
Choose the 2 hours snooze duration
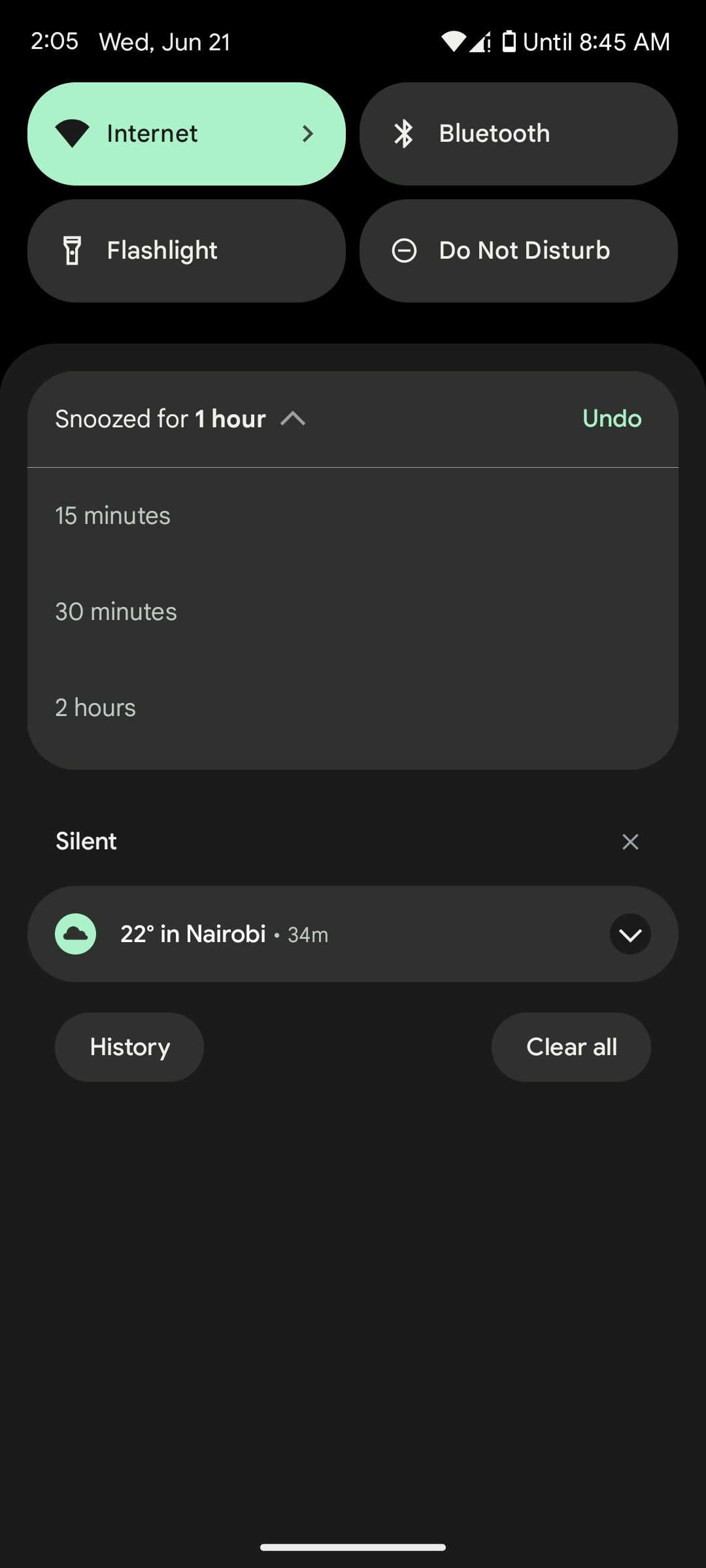click(x=95, y=707)
